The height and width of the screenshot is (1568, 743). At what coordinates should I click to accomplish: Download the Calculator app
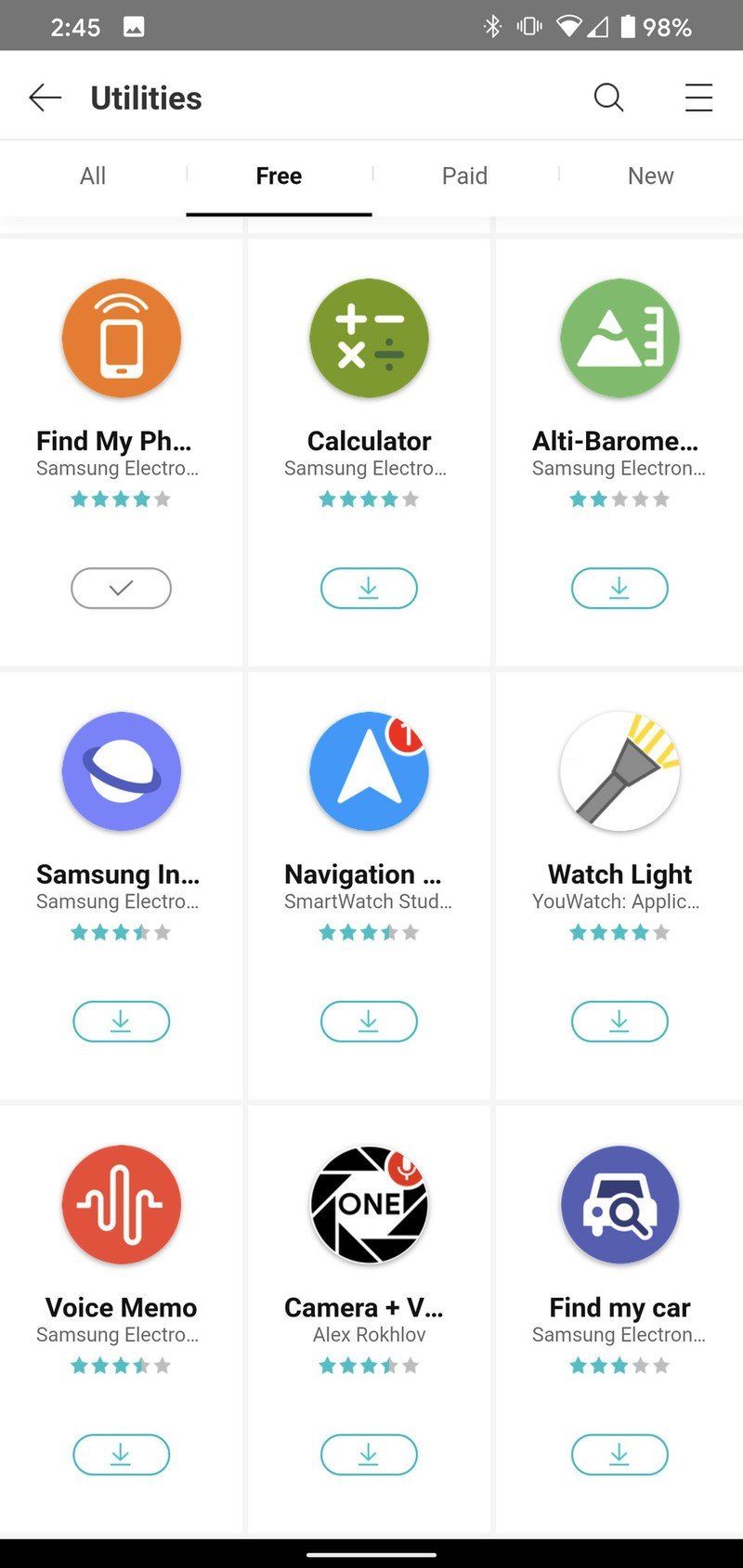tap(369, 588)
